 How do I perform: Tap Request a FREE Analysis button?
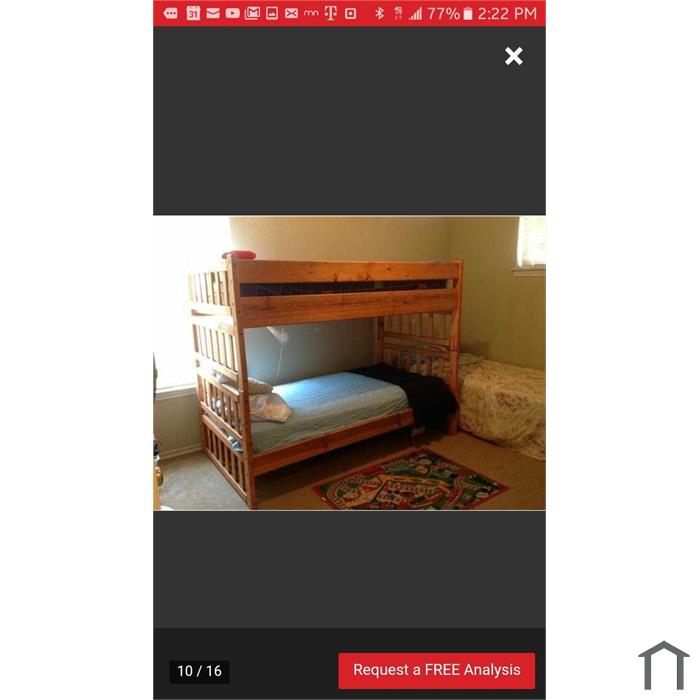437,670
